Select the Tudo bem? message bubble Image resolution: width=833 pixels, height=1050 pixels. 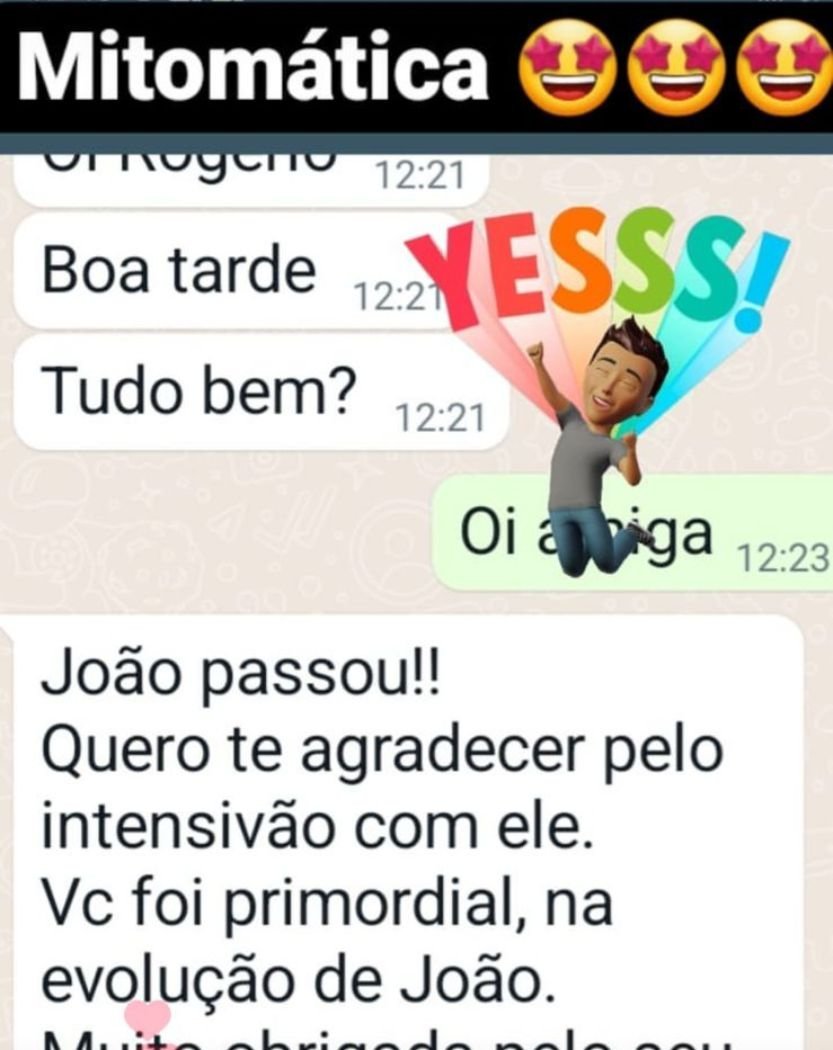pyautogui.click(x=190, y=388)
